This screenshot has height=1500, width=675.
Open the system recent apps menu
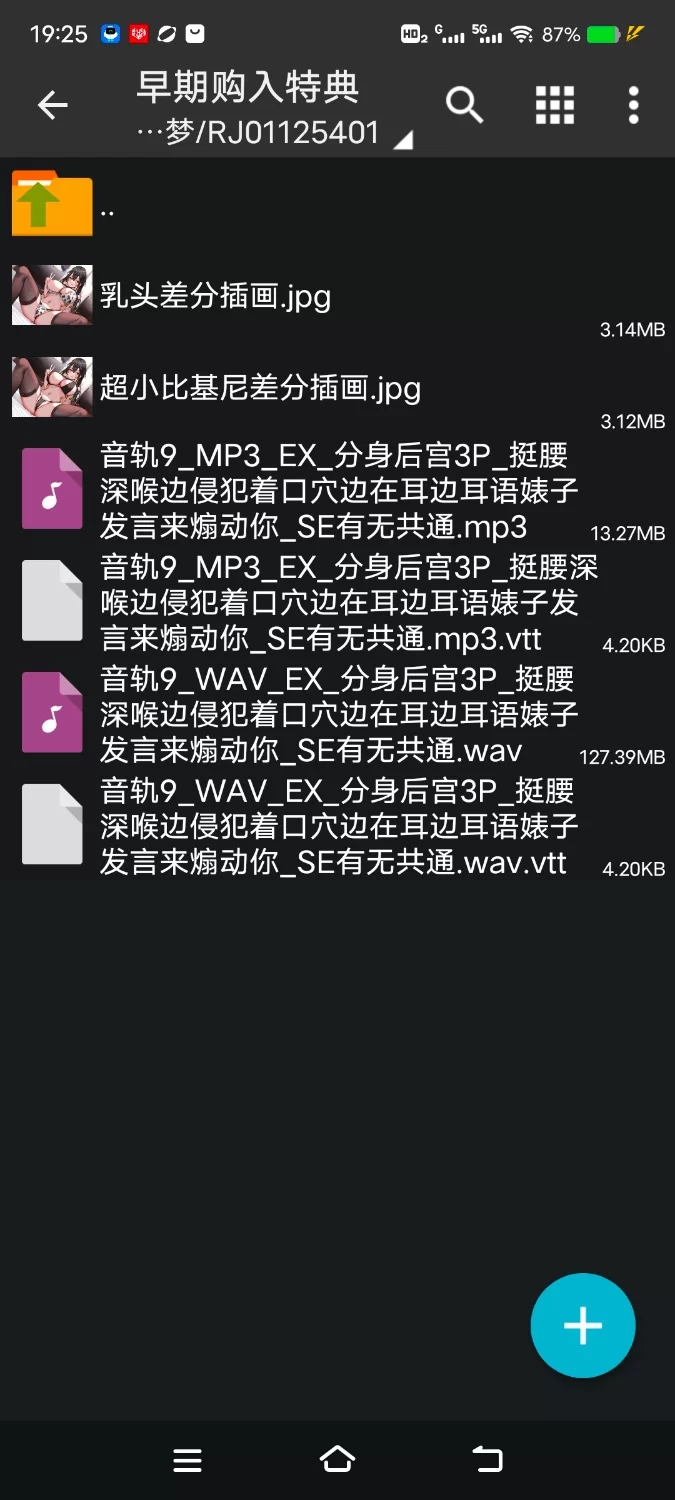(x=187, y=1460)
